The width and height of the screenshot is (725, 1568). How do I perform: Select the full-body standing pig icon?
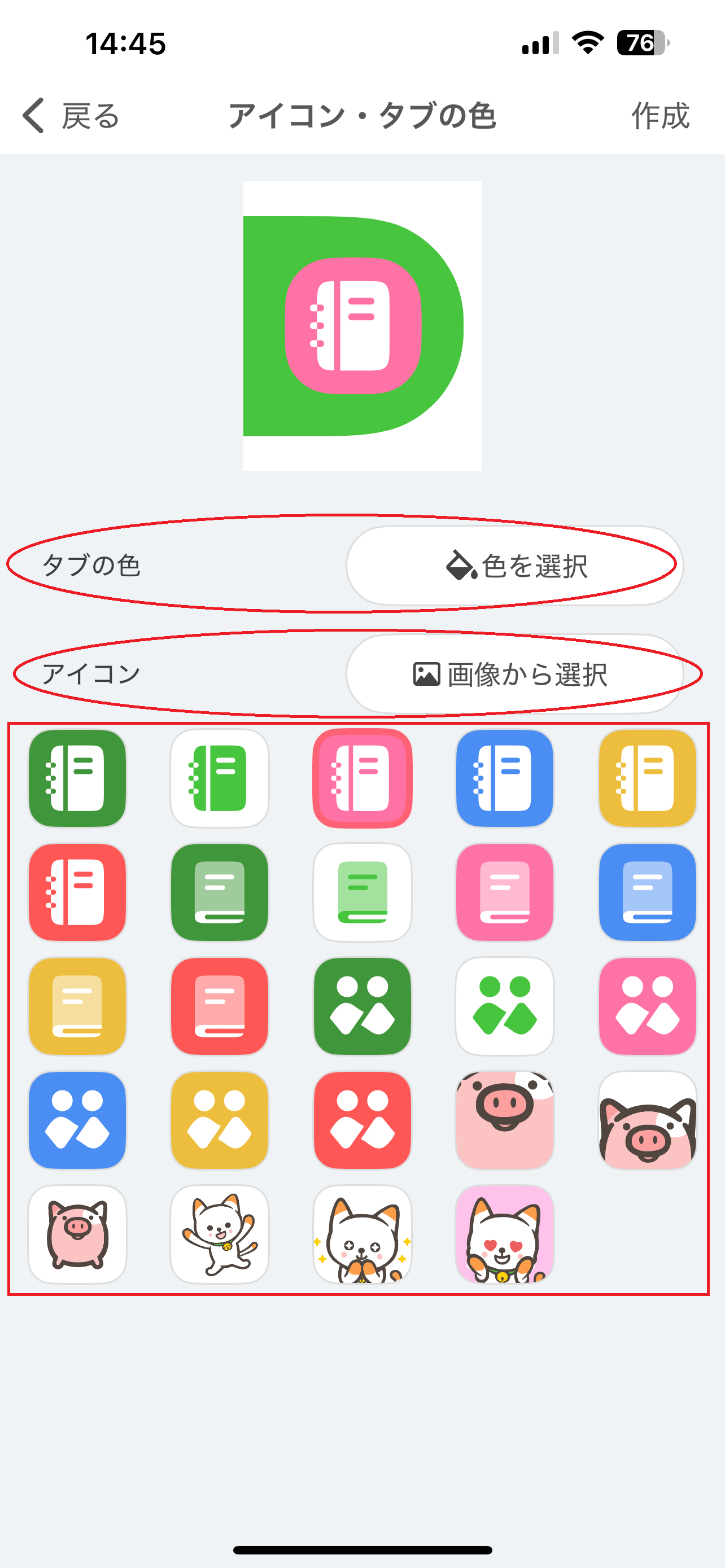click(77, 1234)
